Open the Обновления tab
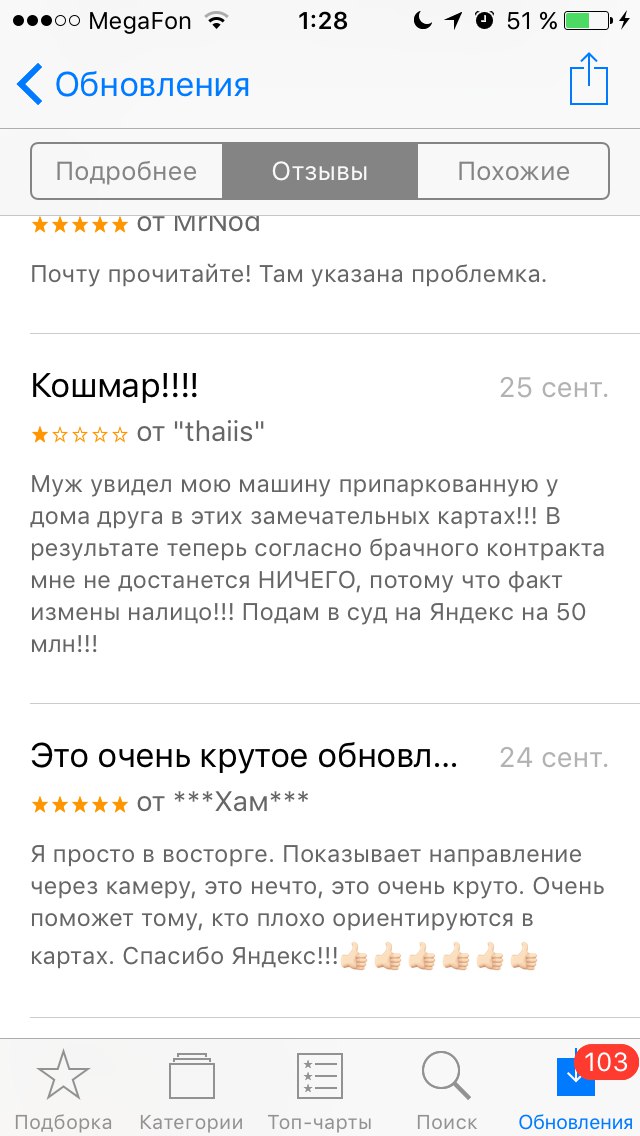The image size is (640, 1136). [x=575, y=1088]
